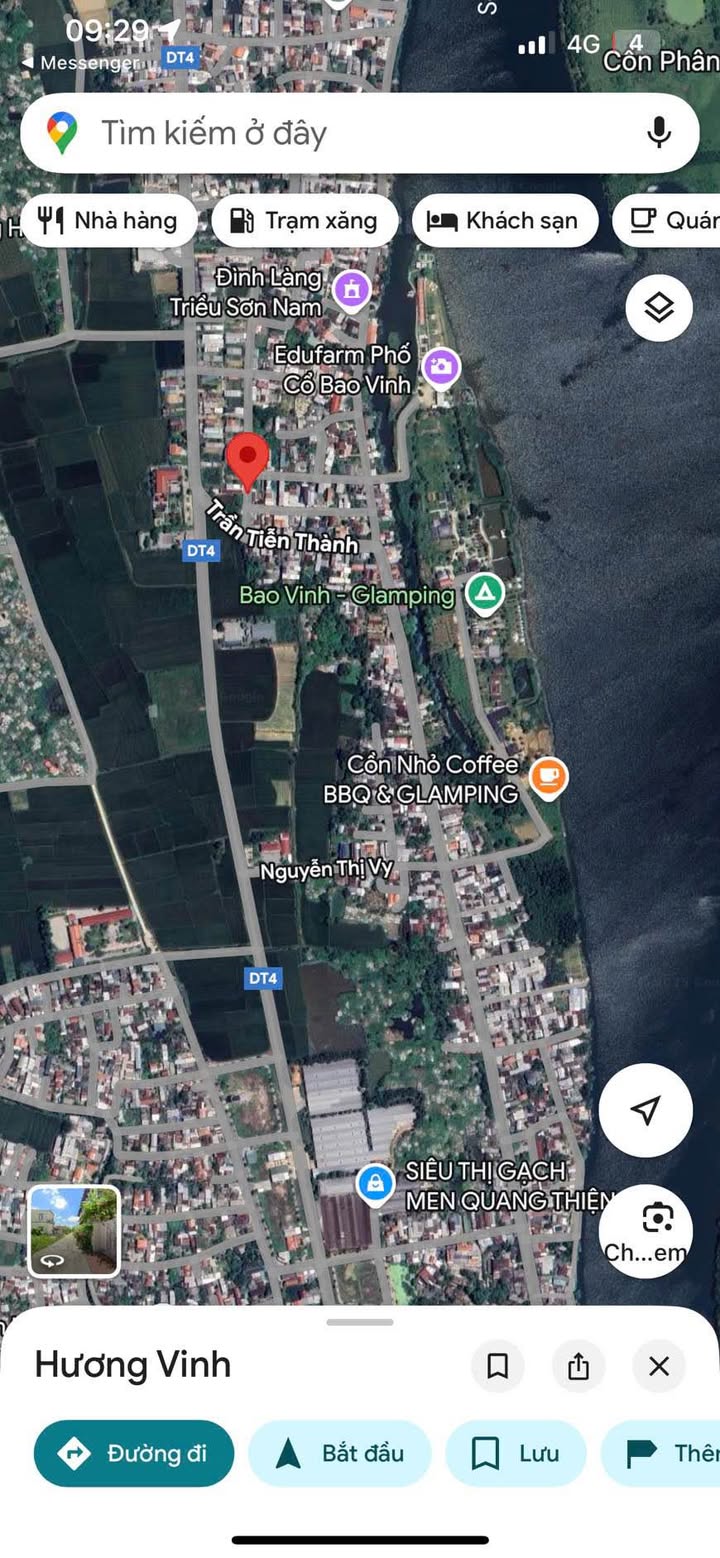Tap the Đình Làng Triều Sơn Nam marker
Image resolution: width=720 pixels, height=1558 pixels.
click(351, 290)
